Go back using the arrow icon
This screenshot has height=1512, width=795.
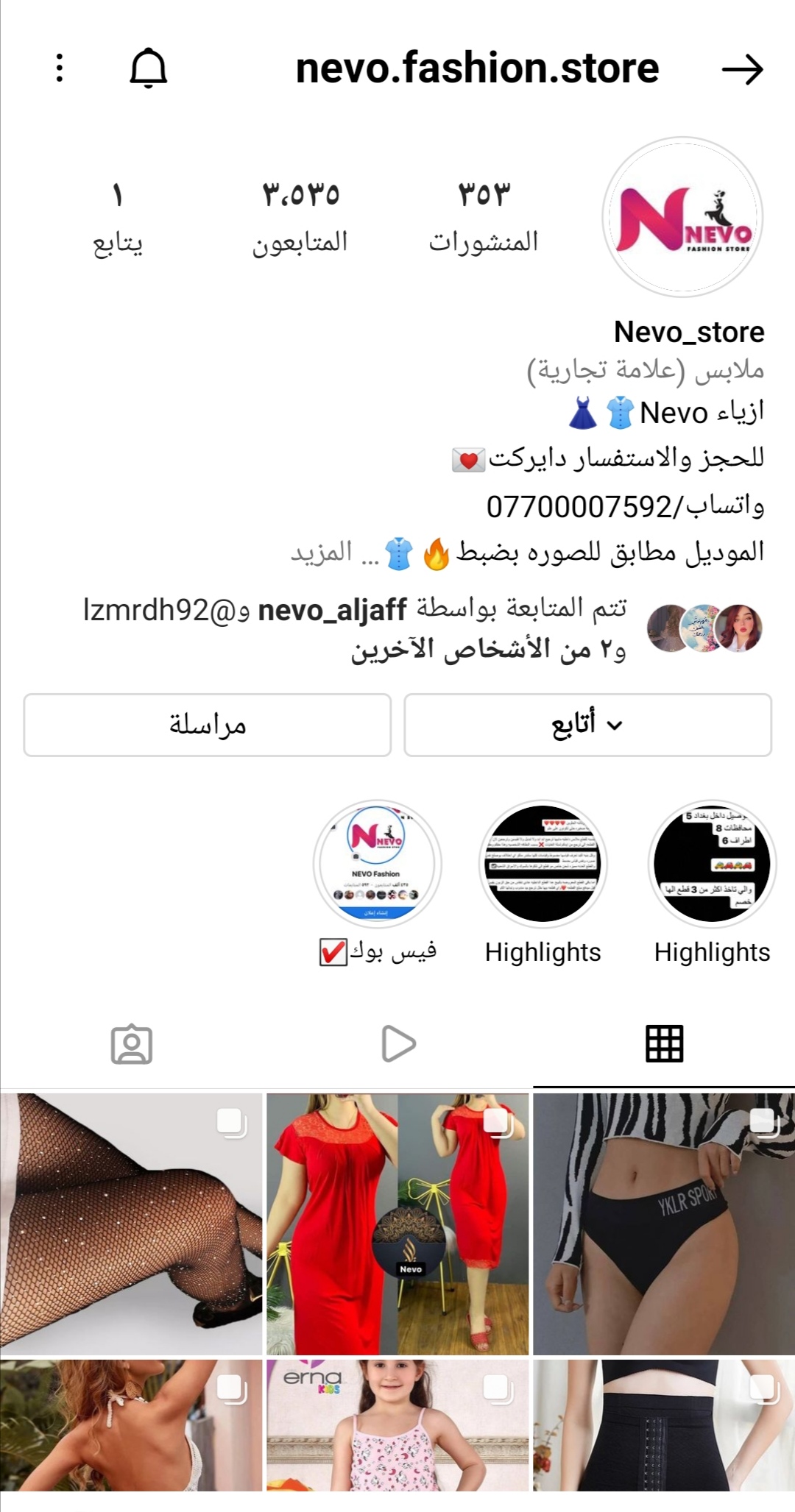741,69
